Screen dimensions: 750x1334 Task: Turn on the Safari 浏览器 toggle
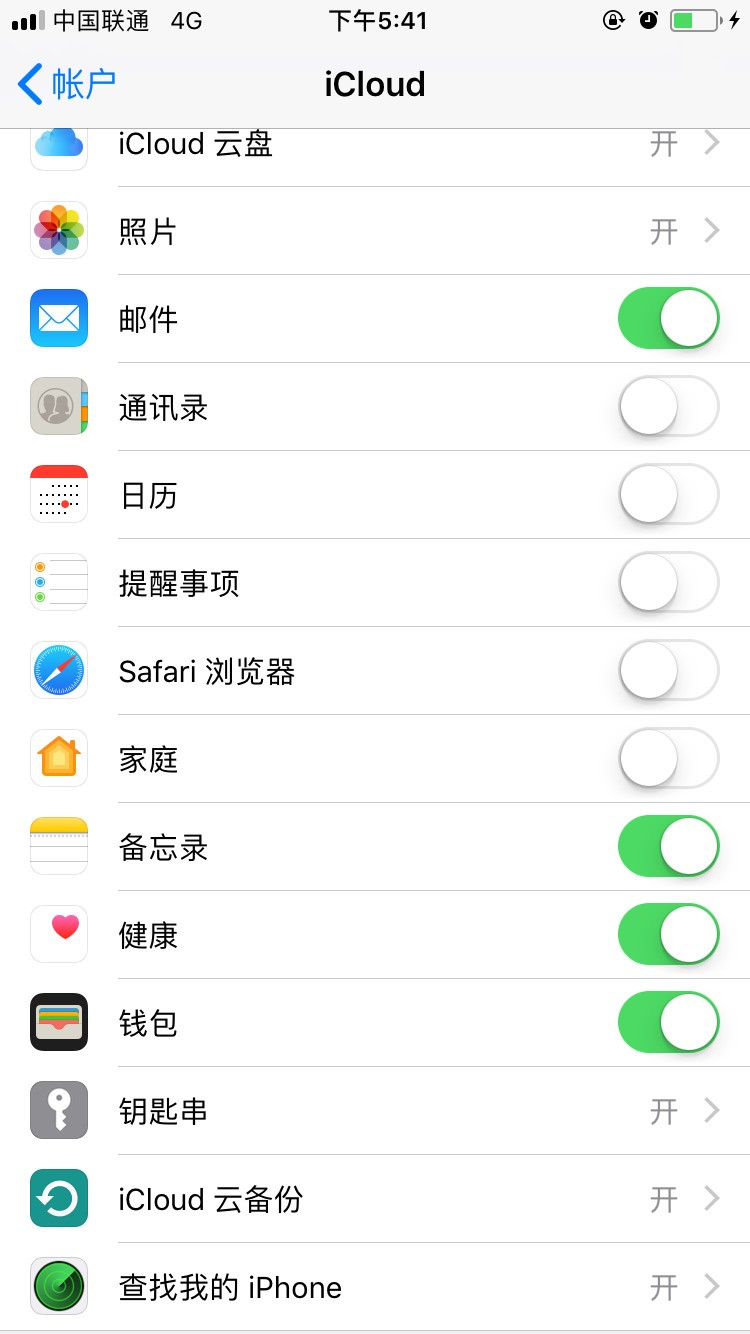[x=668, y=670]
